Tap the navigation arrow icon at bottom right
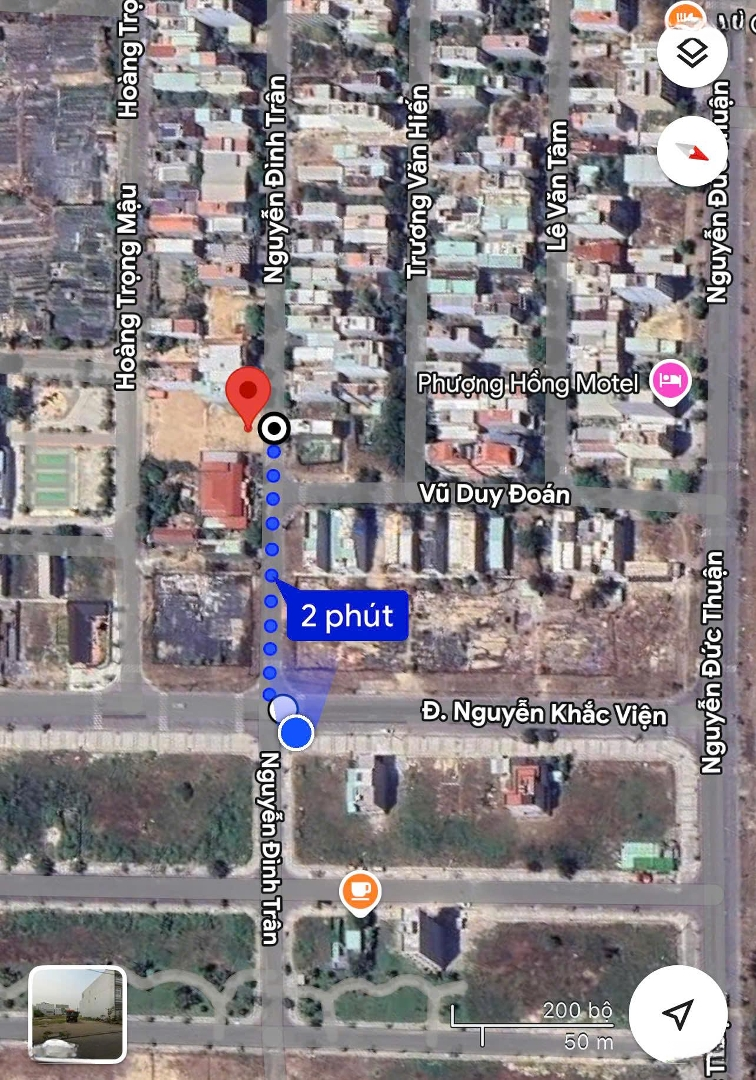 [678, 1015]
